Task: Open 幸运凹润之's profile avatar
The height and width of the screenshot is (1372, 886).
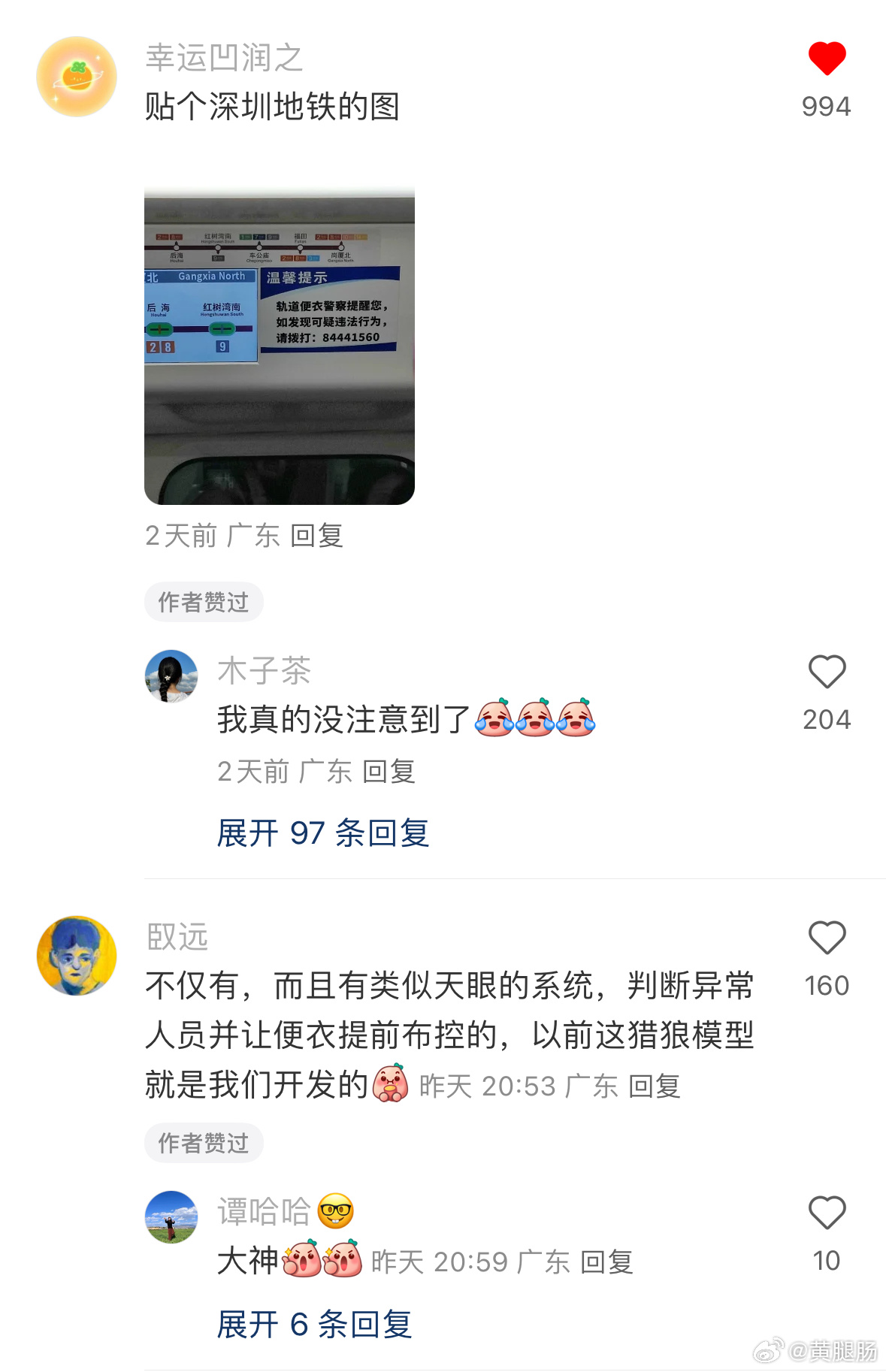Action: click(x=77, y=77)
